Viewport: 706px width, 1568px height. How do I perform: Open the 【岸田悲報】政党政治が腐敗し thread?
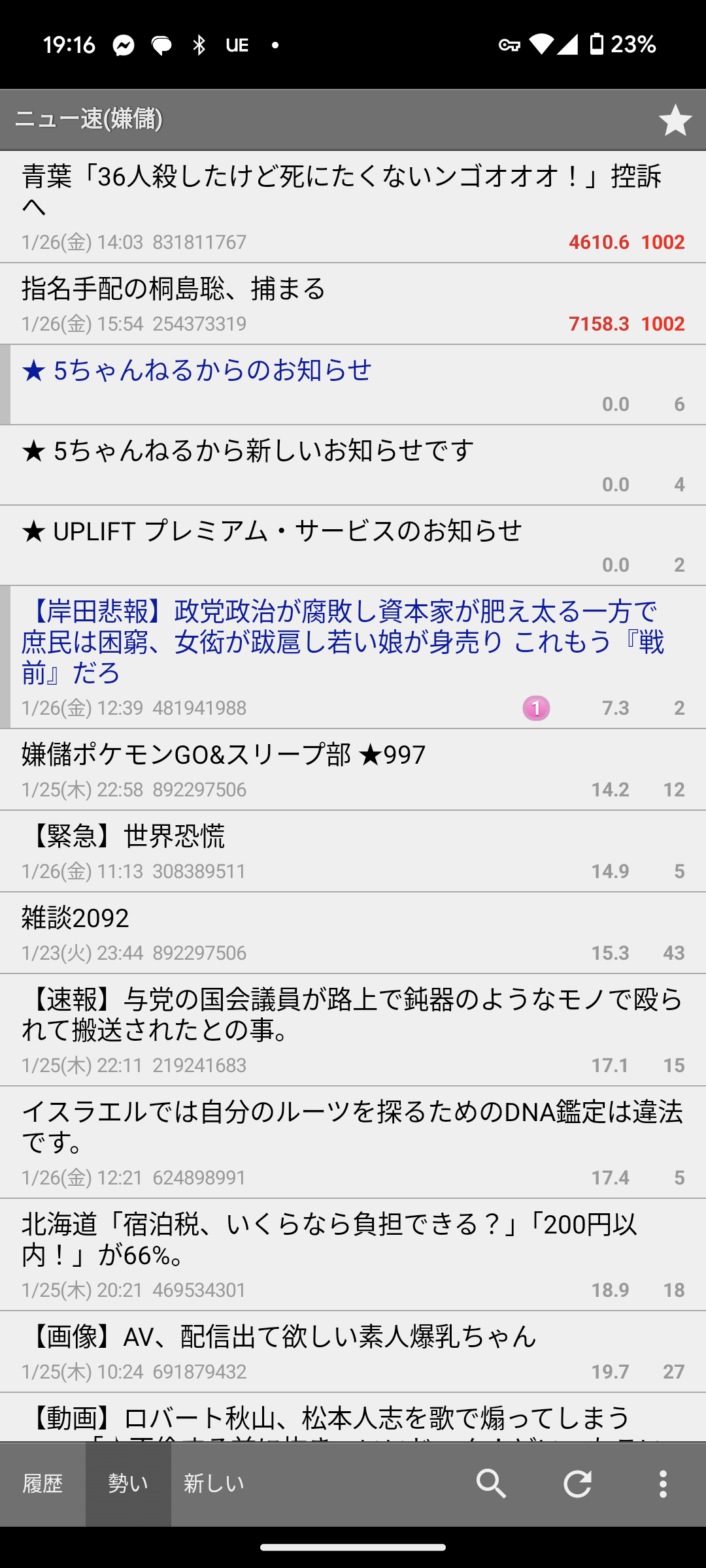coord(353,657)
